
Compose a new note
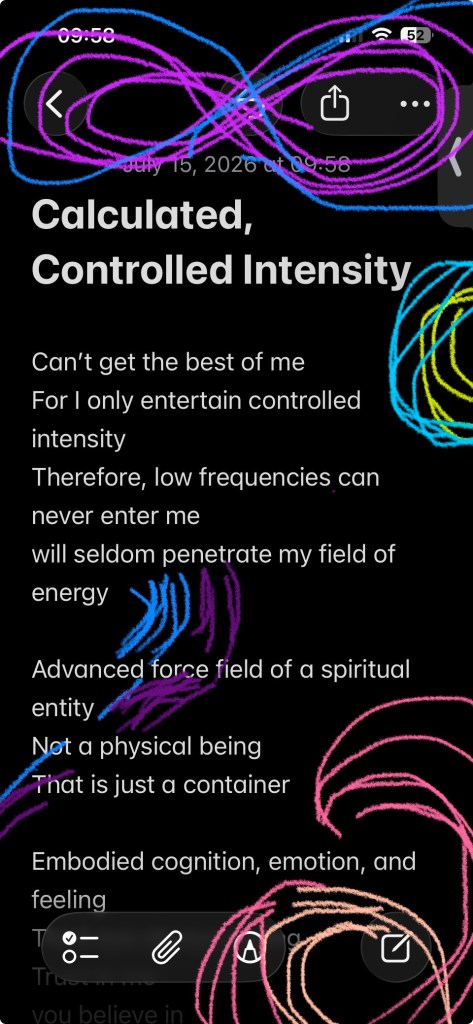(x=396, y=948)
